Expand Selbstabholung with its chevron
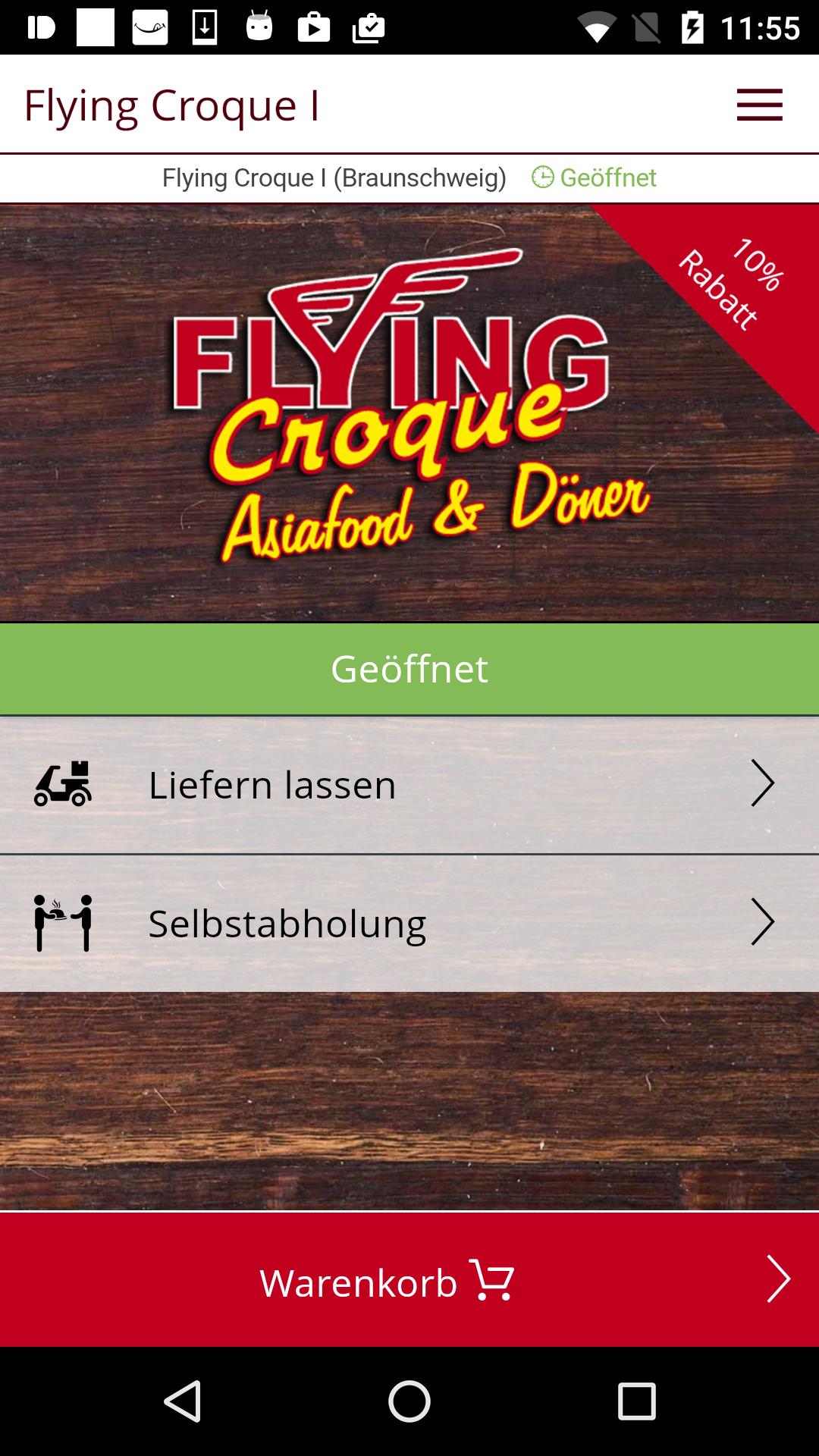 [766, 924]
